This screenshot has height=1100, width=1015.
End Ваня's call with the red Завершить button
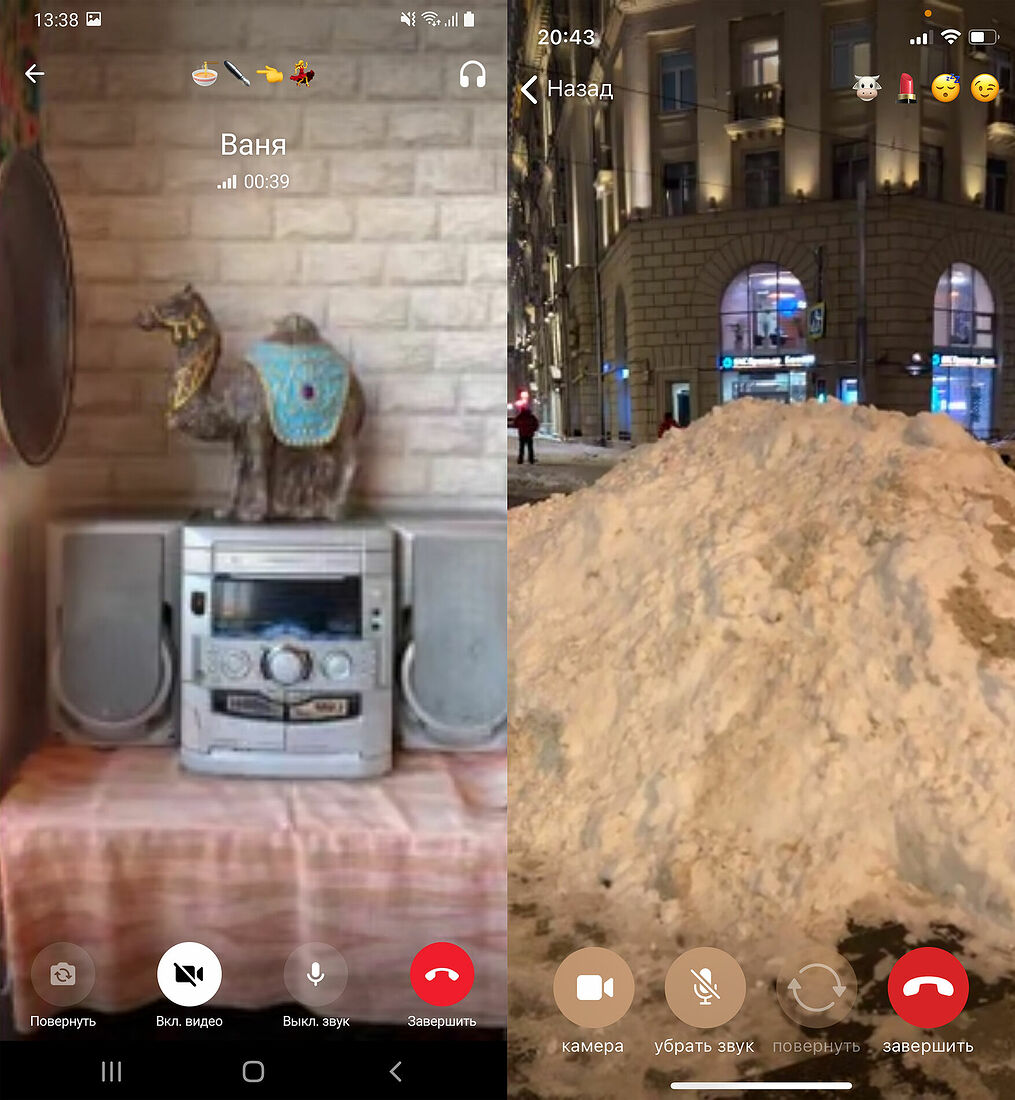[x=442, y=974]
